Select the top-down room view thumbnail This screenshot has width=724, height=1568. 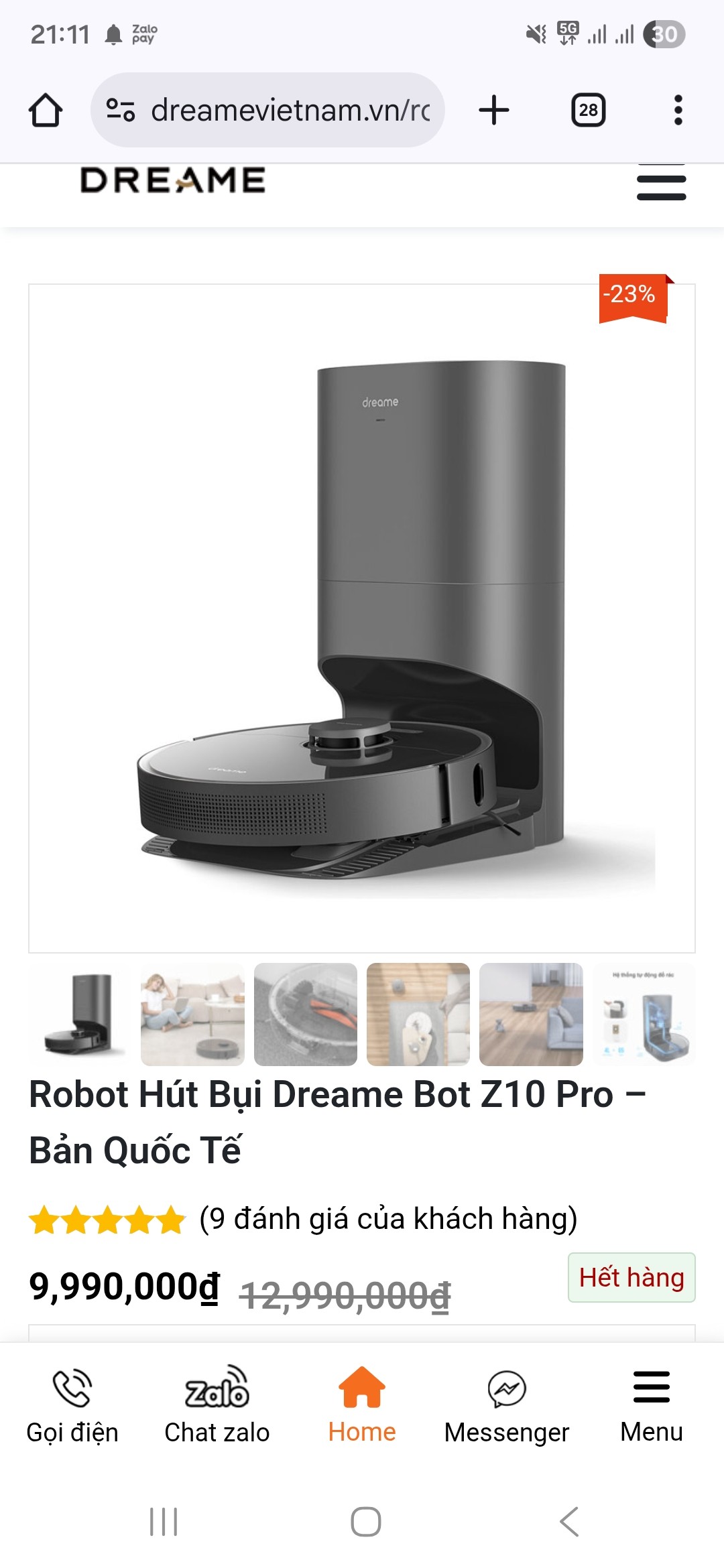418,1015
